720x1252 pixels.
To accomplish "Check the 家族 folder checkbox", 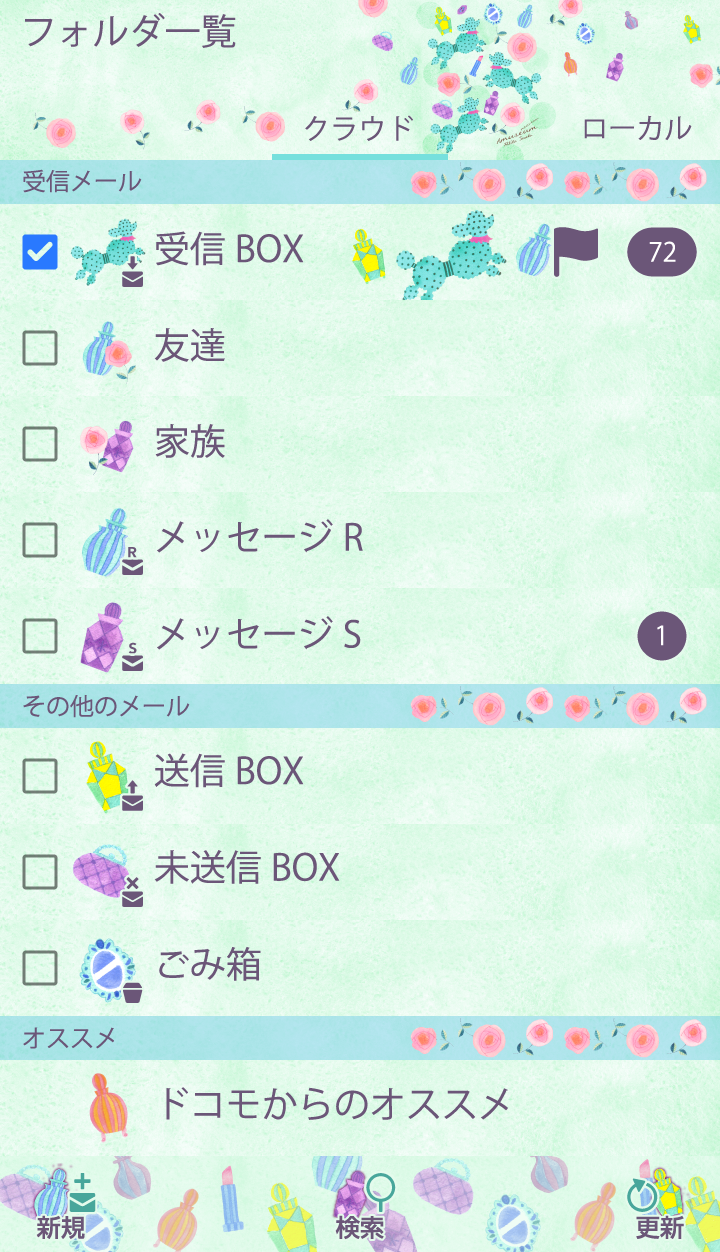I will pos(40,444).
